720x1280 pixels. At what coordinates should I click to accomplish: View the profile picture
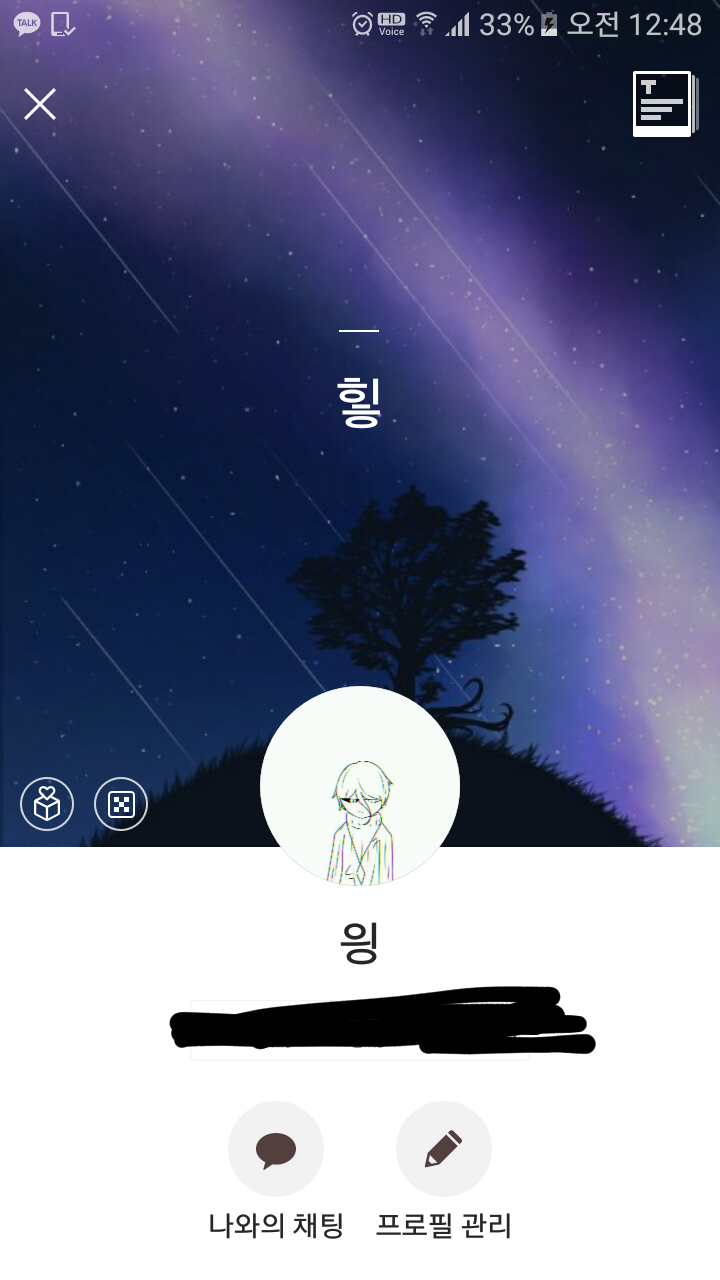360,786
